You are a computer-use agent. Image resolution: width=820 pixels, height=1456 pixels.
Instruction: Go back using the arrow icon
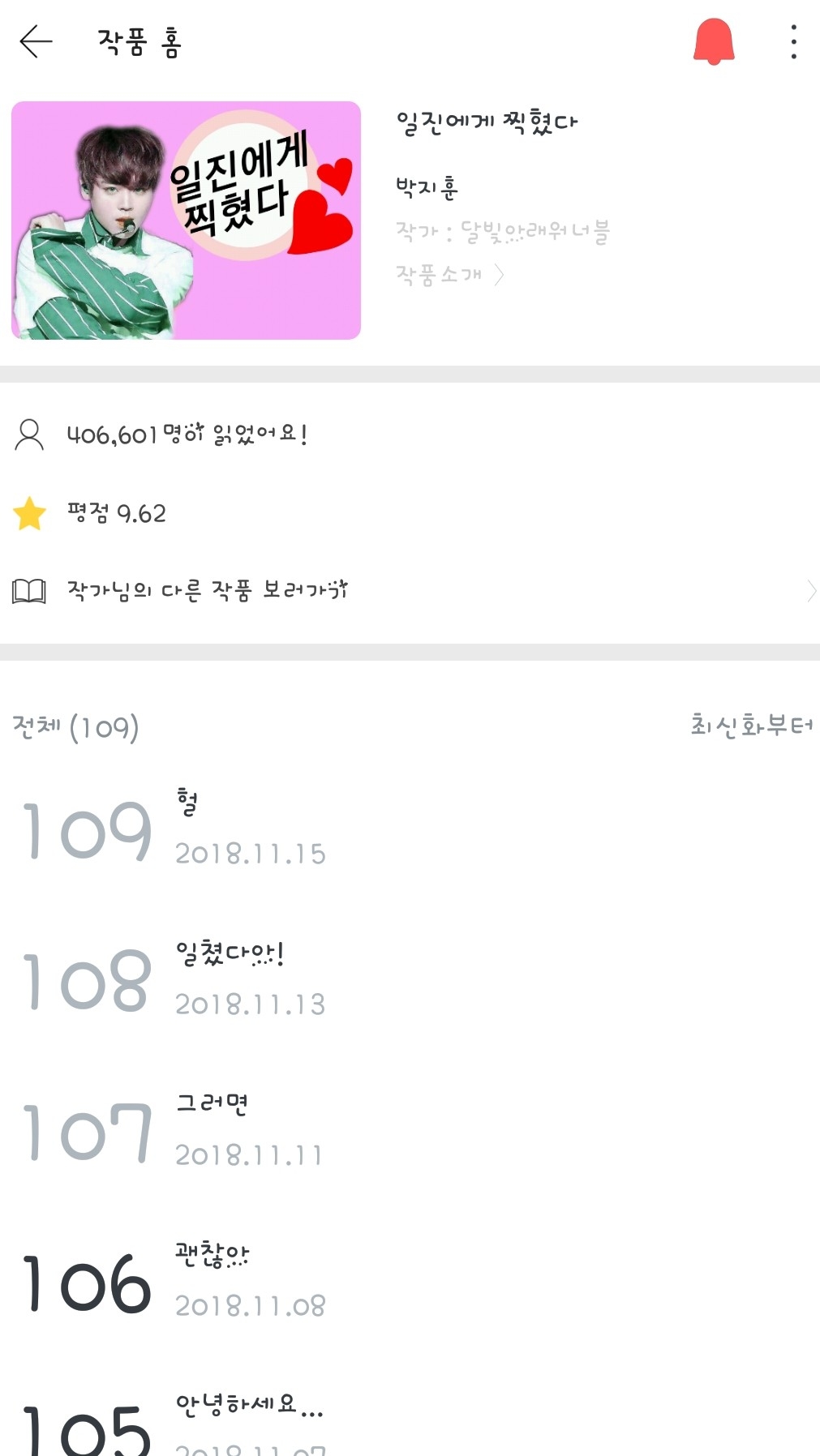point(36,41)
